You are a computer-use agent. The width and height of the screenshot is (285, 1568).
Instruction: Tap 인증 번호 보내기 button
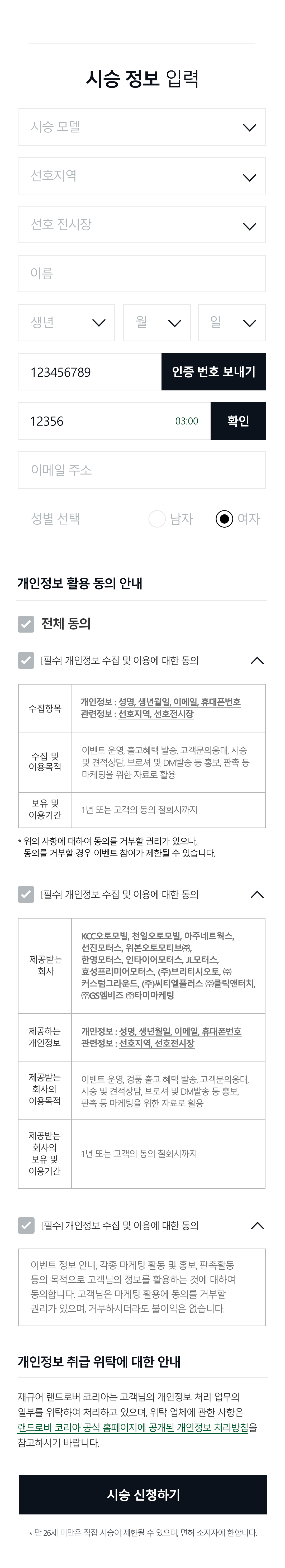click(213, 372)
